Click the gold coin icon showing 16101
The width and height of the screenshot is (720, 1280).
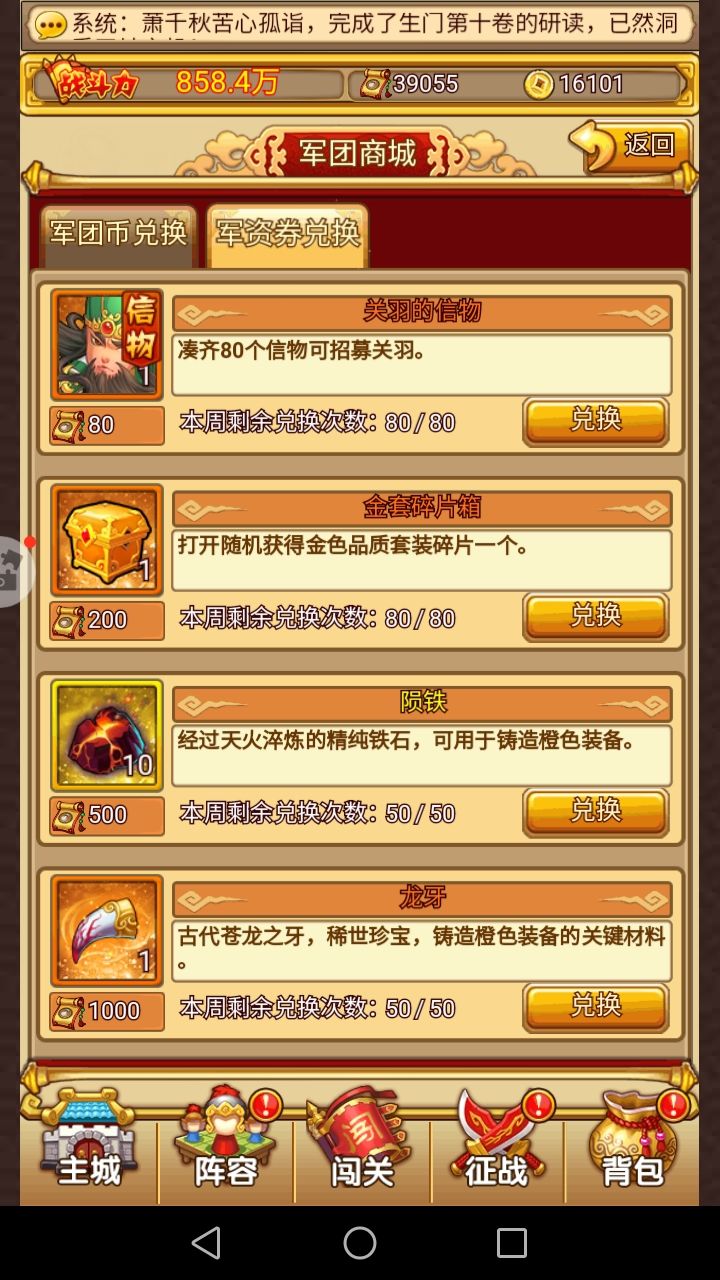click(x=537, y=83)
